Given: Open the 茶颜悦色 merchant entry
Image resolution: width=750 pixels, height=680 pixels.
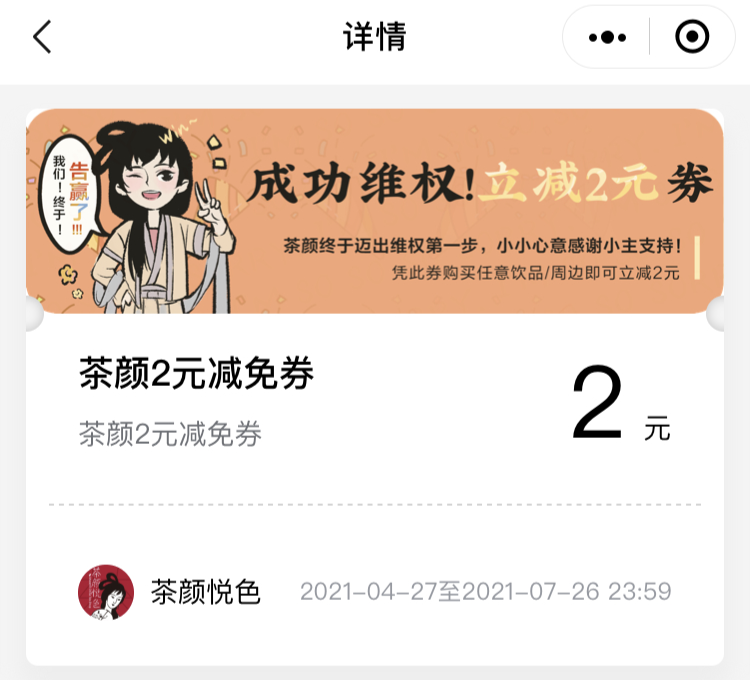Looking at the screenshot, I should click(170, 592).
